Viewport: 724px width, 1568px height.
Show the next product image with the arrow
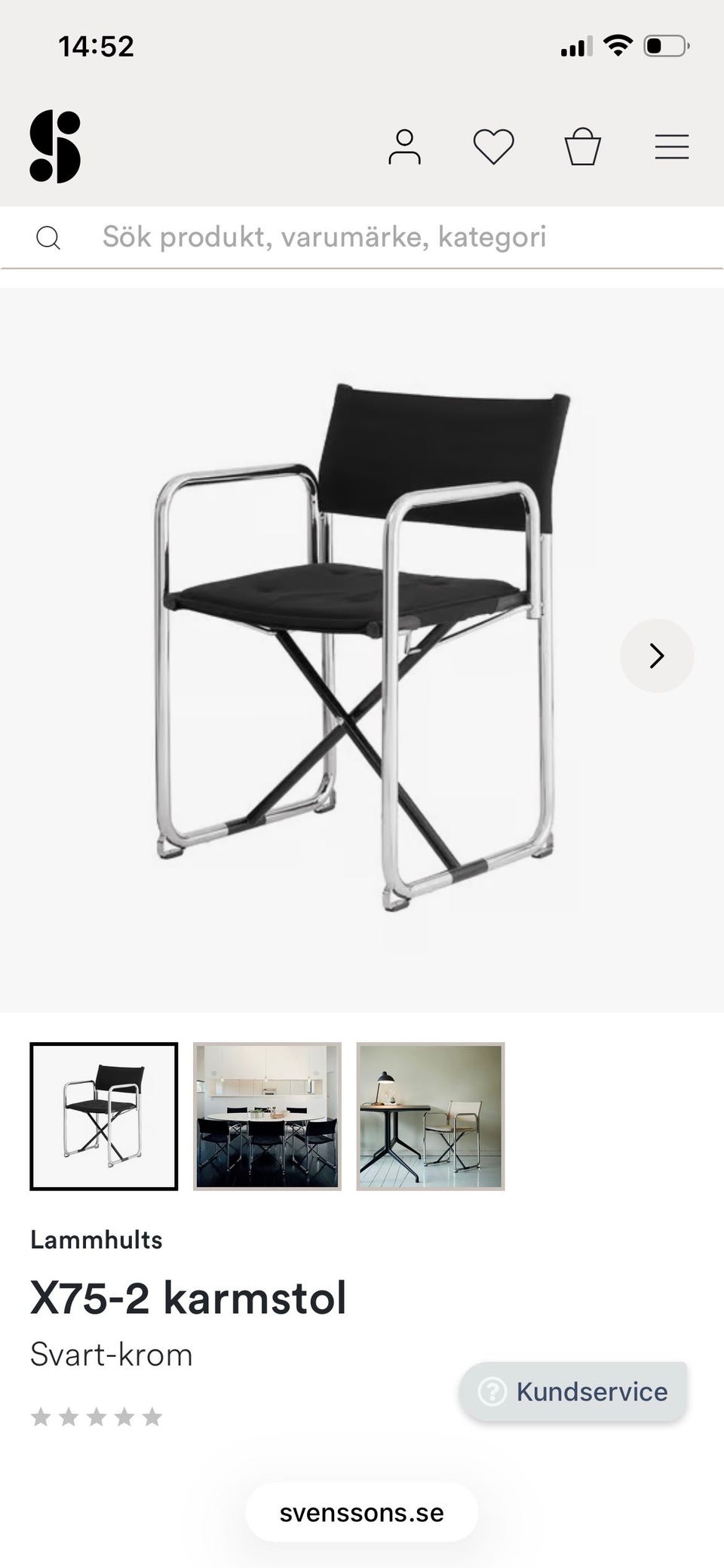click(x=657, y=656)
